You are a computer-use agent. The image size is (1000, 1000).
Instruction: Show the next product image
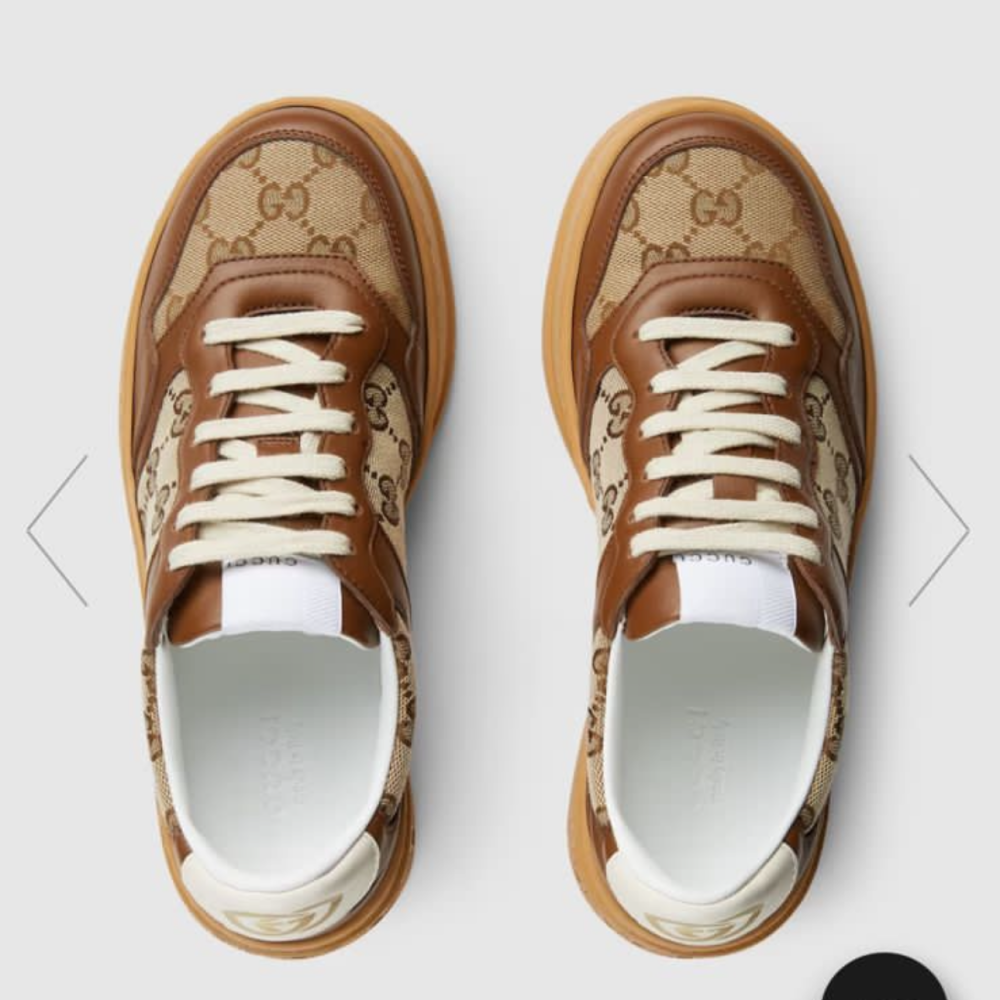tap(938, 530)
